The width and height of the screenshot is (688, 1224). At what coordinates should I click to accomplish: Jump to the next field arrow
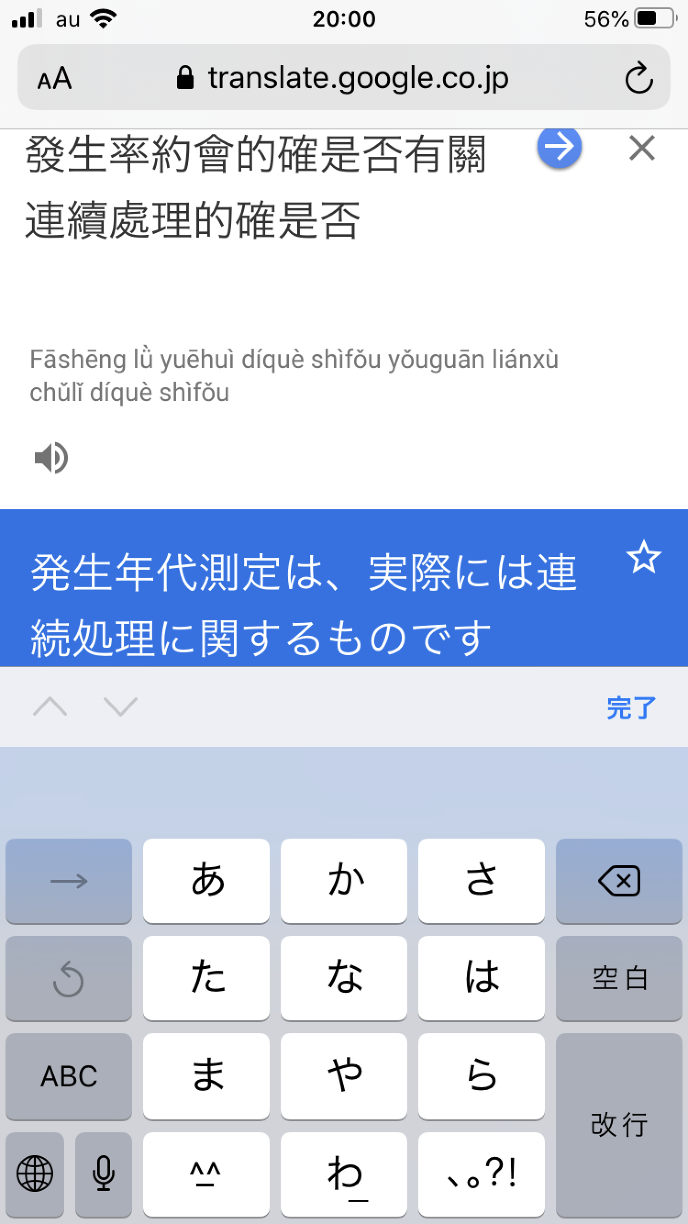point(120,707)
